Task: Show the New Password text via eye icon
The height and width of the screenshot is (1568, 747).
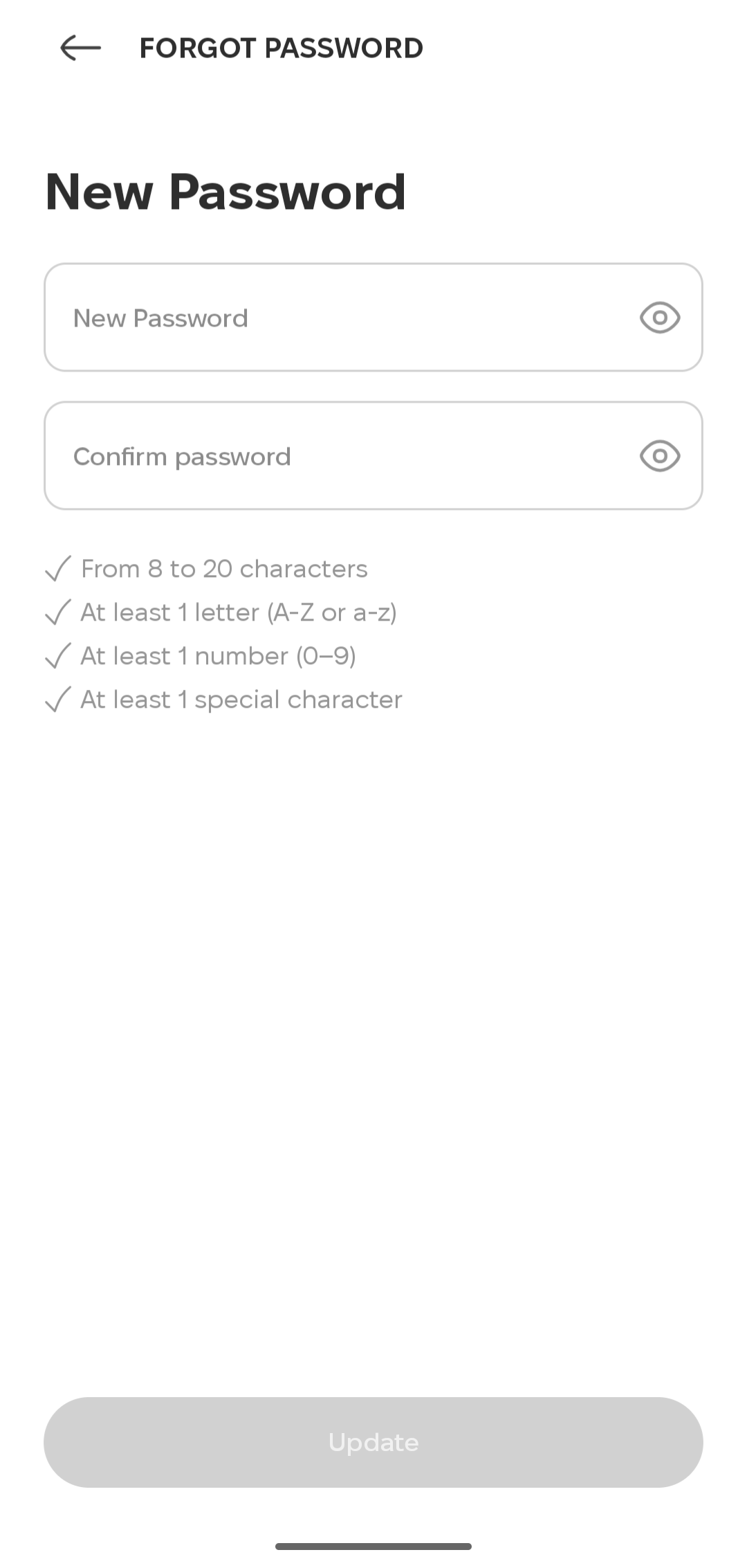Action: [x=660, y=318]
